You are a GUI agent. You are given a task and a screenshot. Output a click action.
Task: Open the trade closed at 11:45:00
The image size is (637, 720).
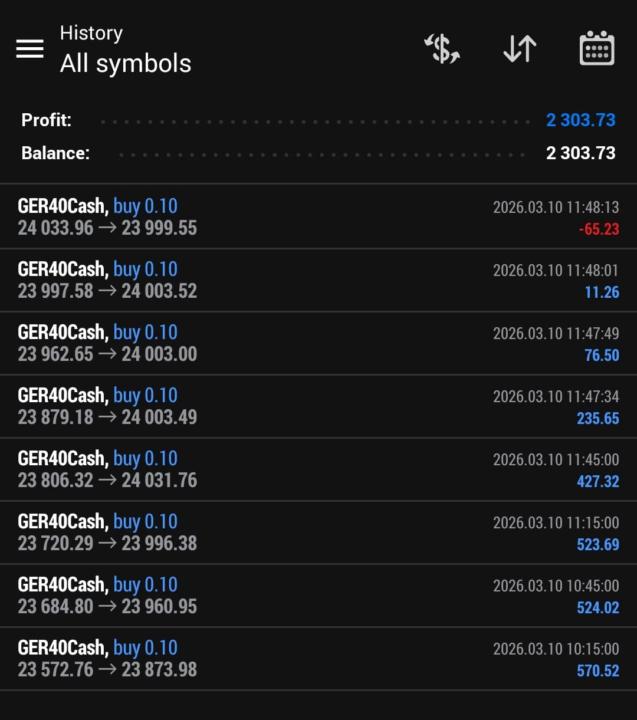point(318,469)
